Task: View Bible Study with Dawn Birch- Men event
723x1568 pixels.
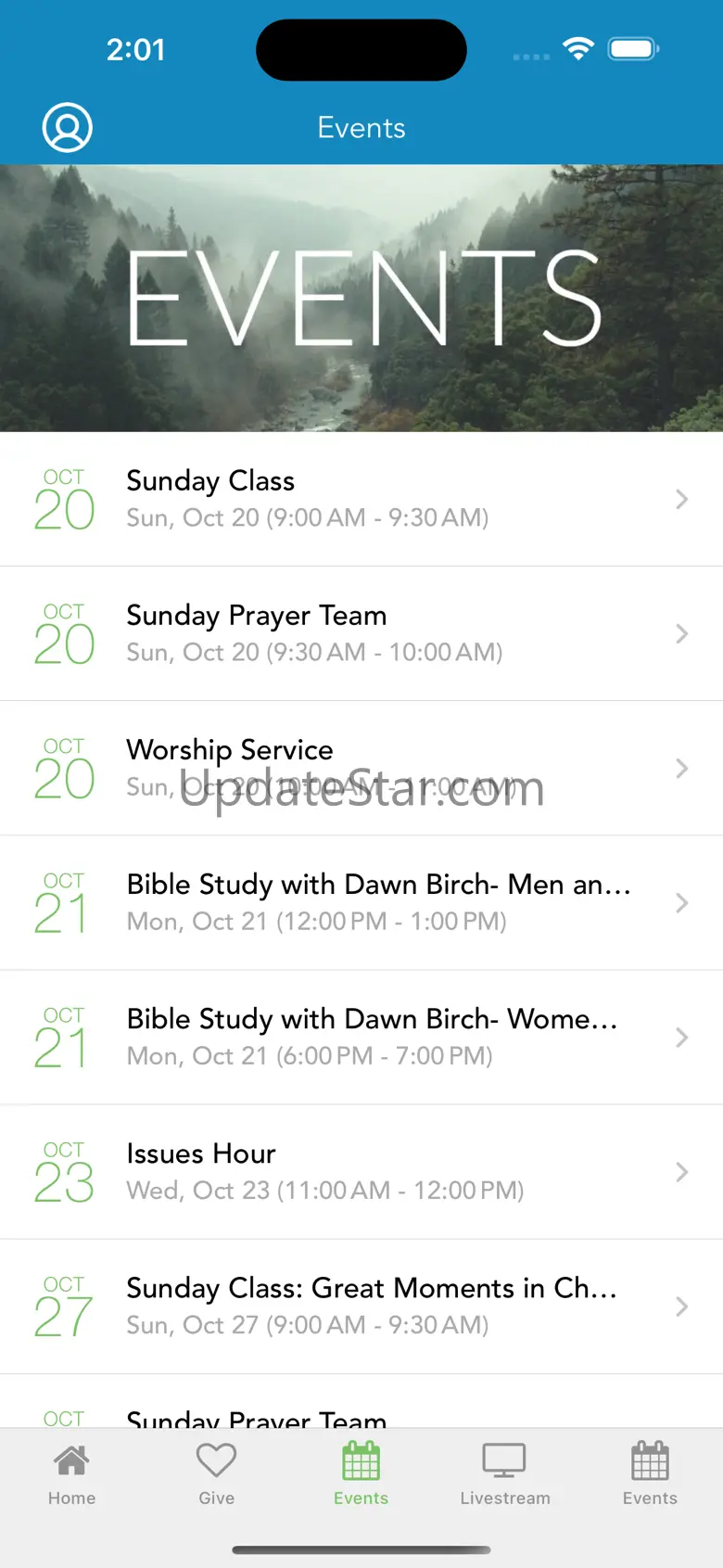Action: click(361, 902)
